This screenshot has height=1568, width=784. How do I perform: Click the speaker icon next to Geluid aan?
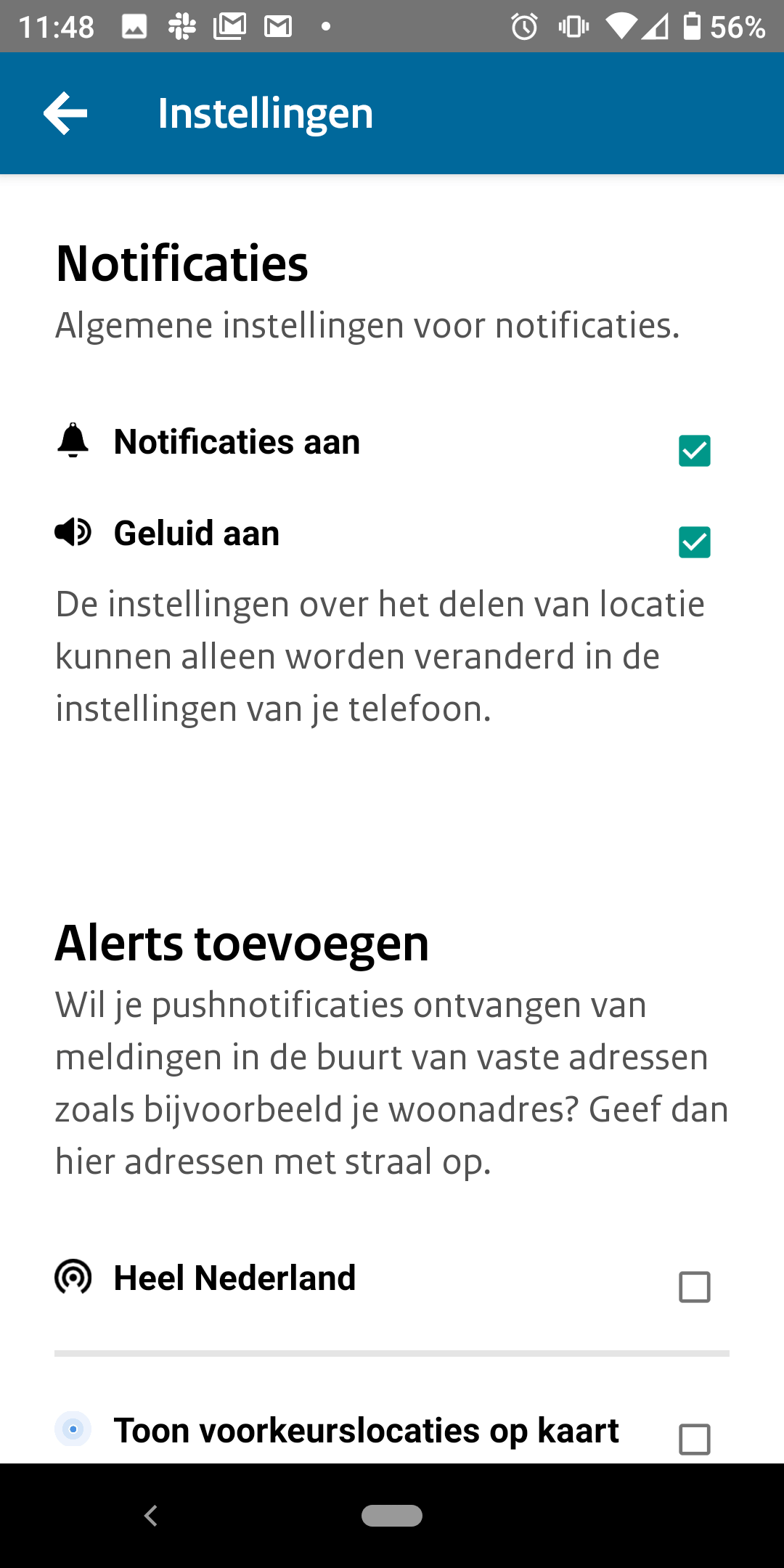(x=73, y=534)
